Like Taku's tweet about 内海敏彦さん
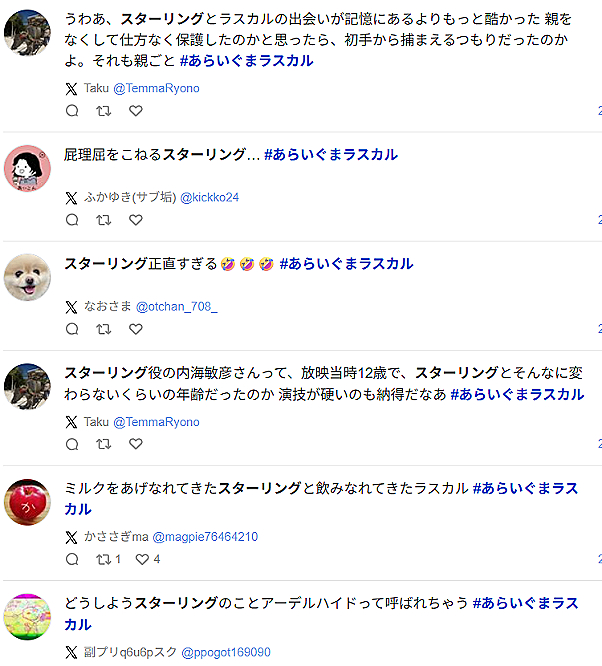 tap(136, 444)
